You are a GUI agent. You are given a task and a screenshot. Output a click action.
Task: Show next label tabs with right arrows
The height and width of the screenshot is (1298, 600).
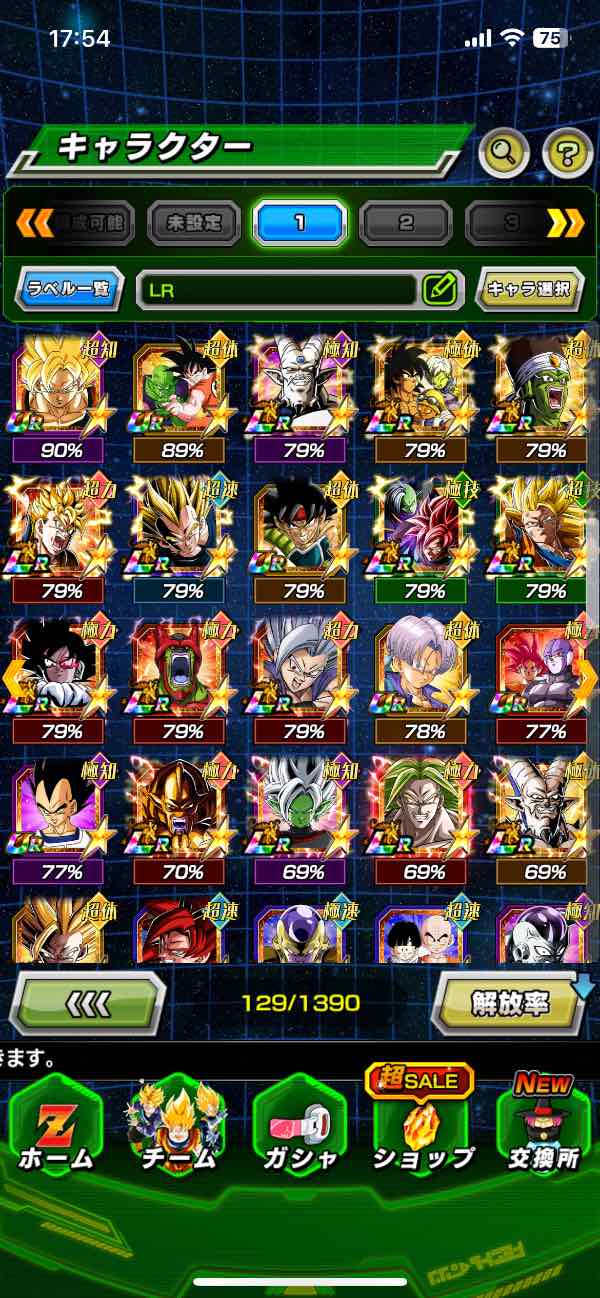point(565,223)
